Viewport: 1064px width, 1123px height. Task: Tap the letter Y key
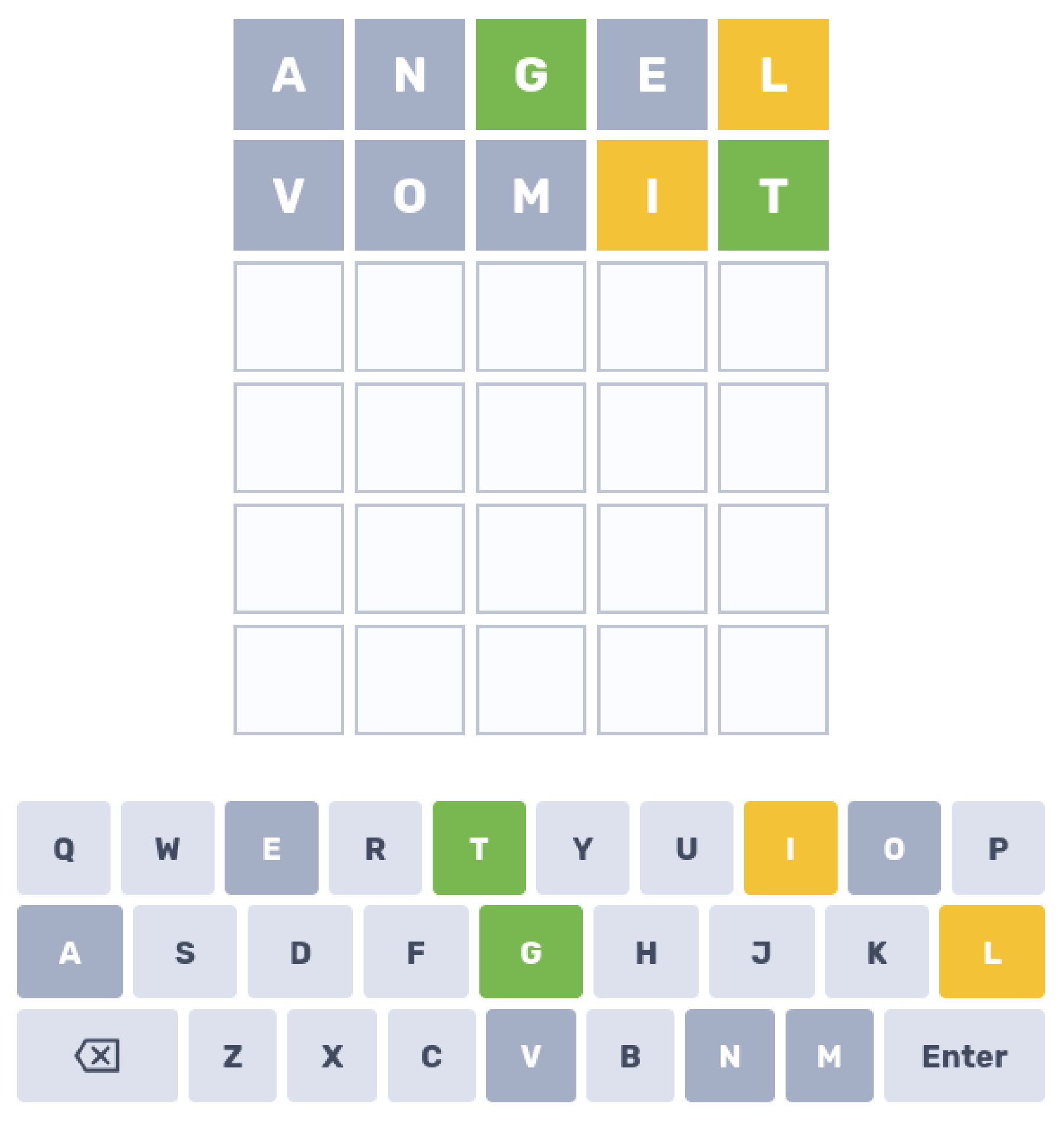[582, 848]
